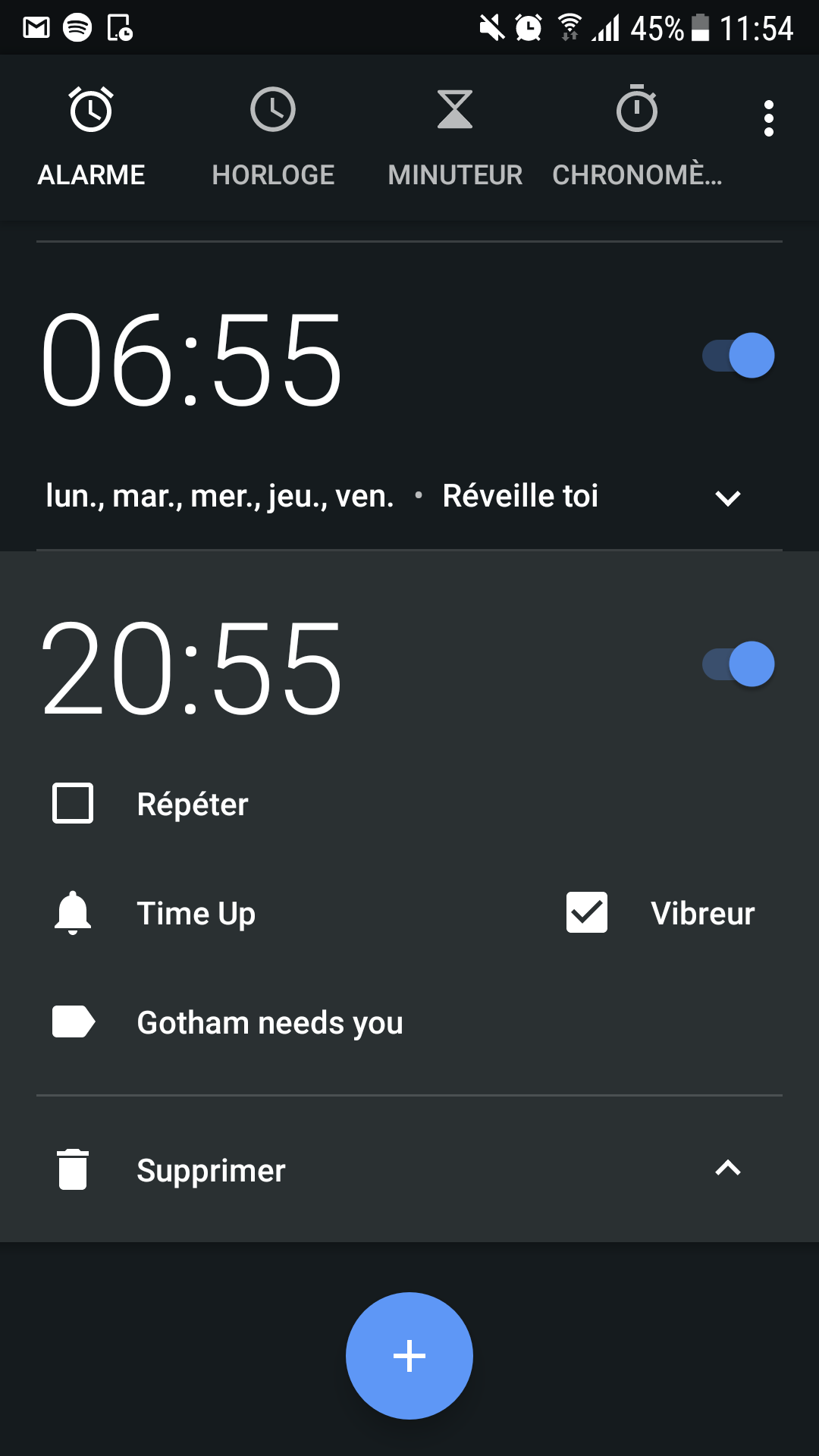819x1456 pixels.
Task: Delete the alarm with Supprimer
Action: 210,1170
